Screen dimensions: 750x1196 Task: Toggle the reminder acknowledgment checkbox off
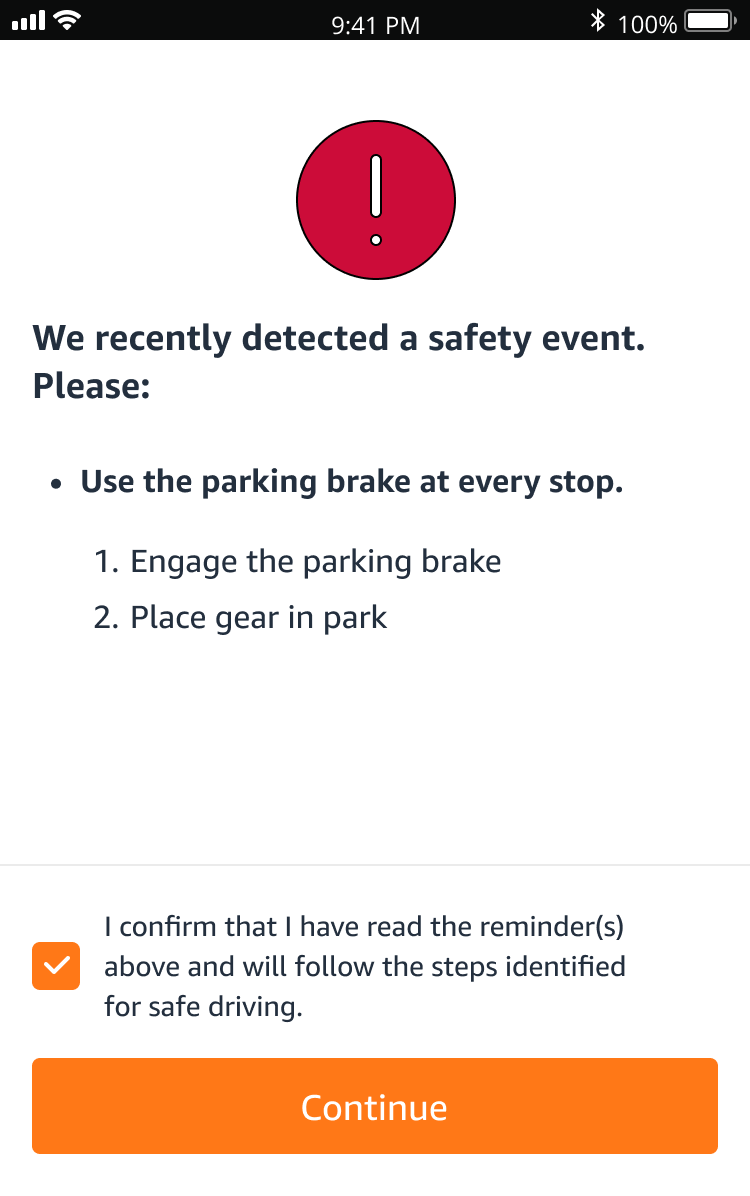pyautogui.click(x=55, y=966)
